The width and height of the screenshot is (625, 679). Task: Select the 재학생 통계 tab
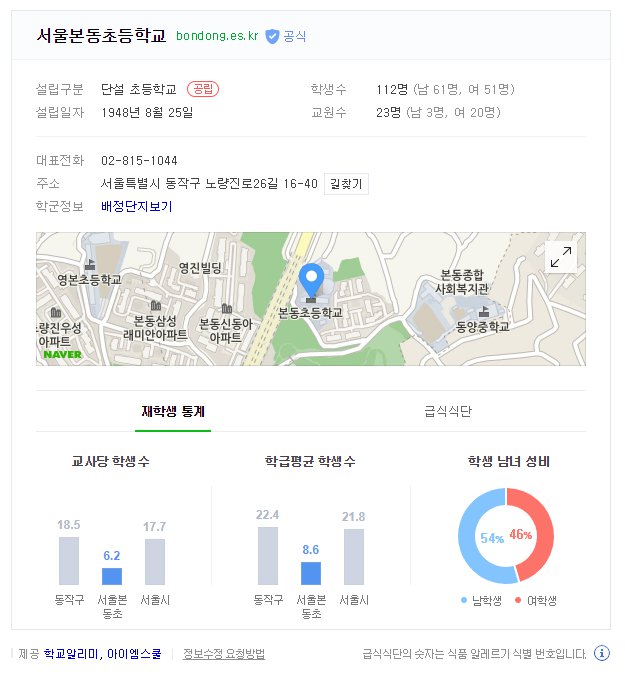[x=173, y=411]
